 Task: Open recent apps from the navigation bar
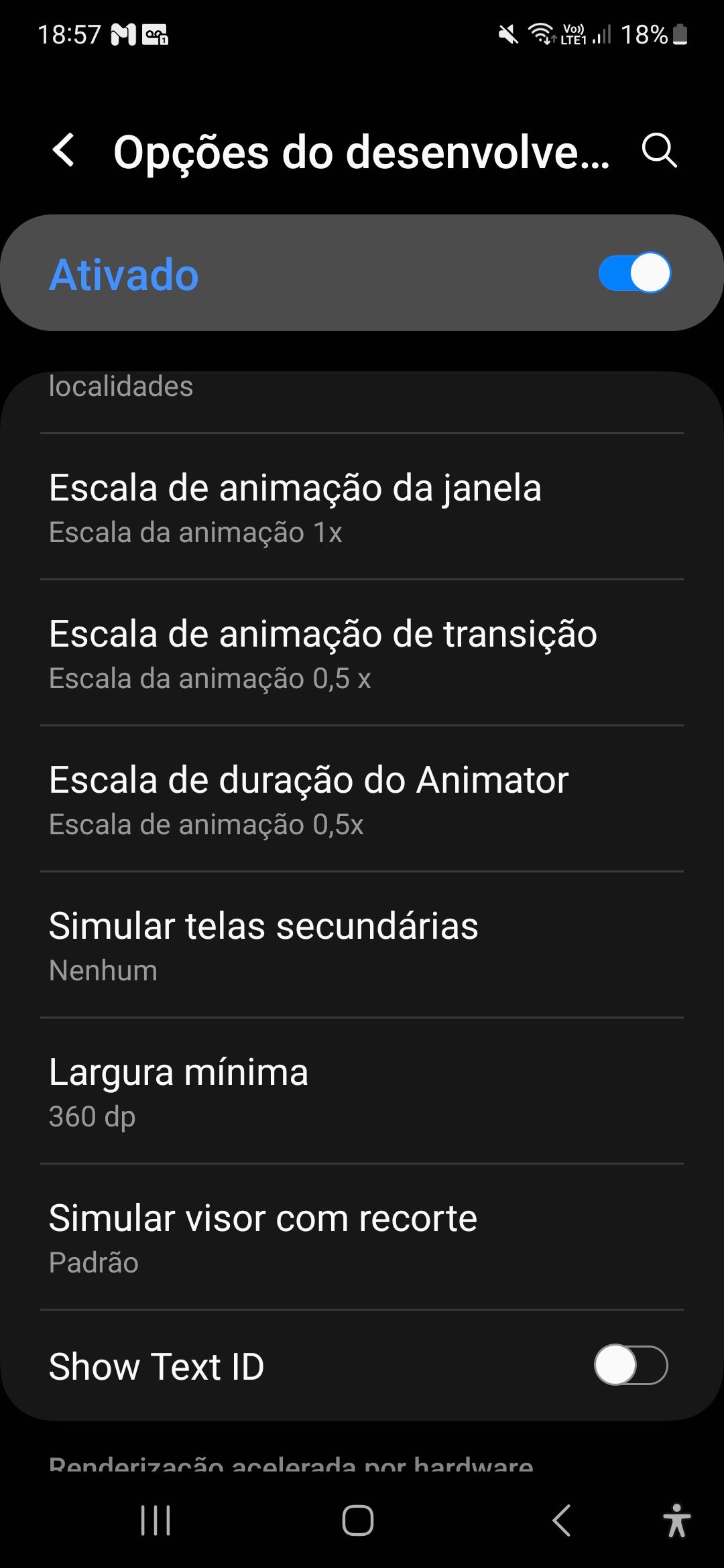(x=156, y=1520)
